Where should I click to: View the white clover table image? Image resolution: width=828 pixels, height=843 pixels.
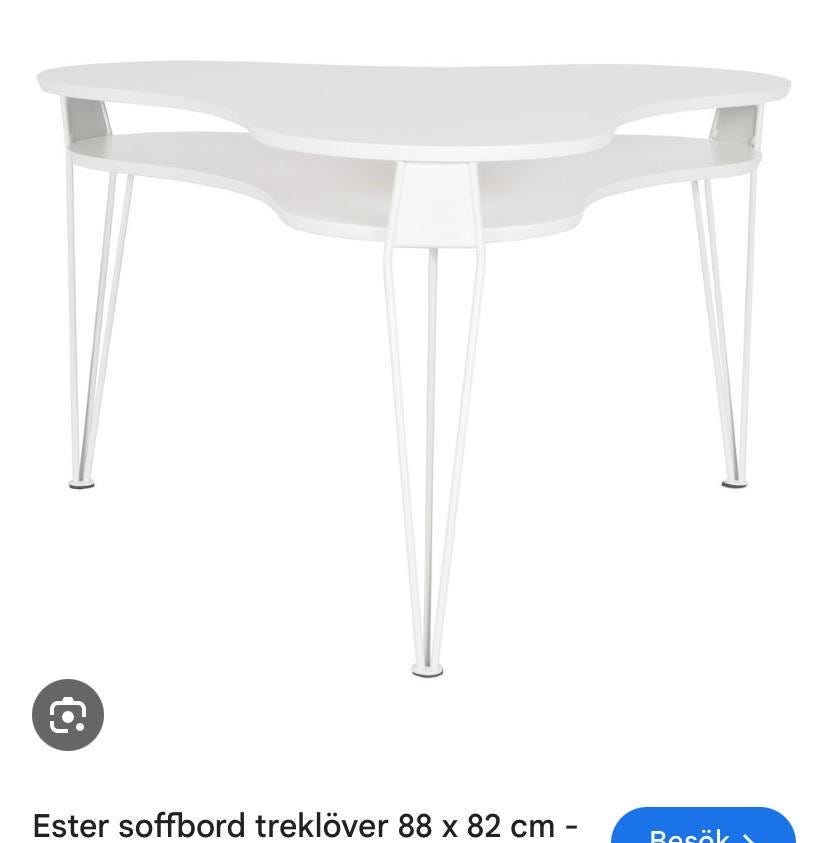(414, 350)
